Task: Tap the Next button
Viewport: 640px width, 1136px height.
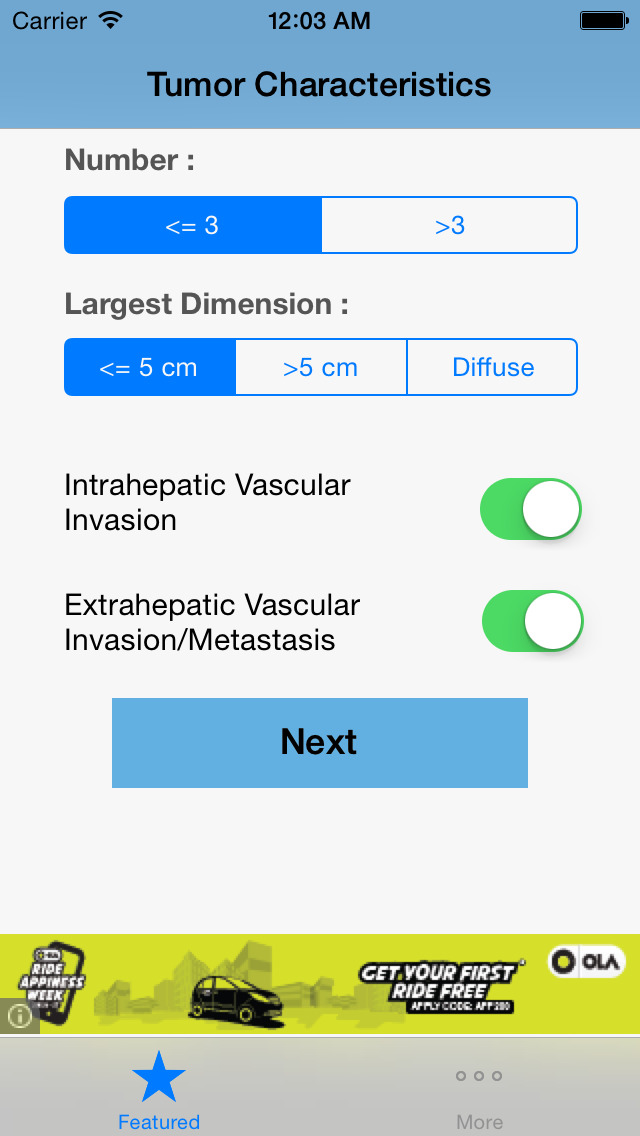Action: (320, 743)
